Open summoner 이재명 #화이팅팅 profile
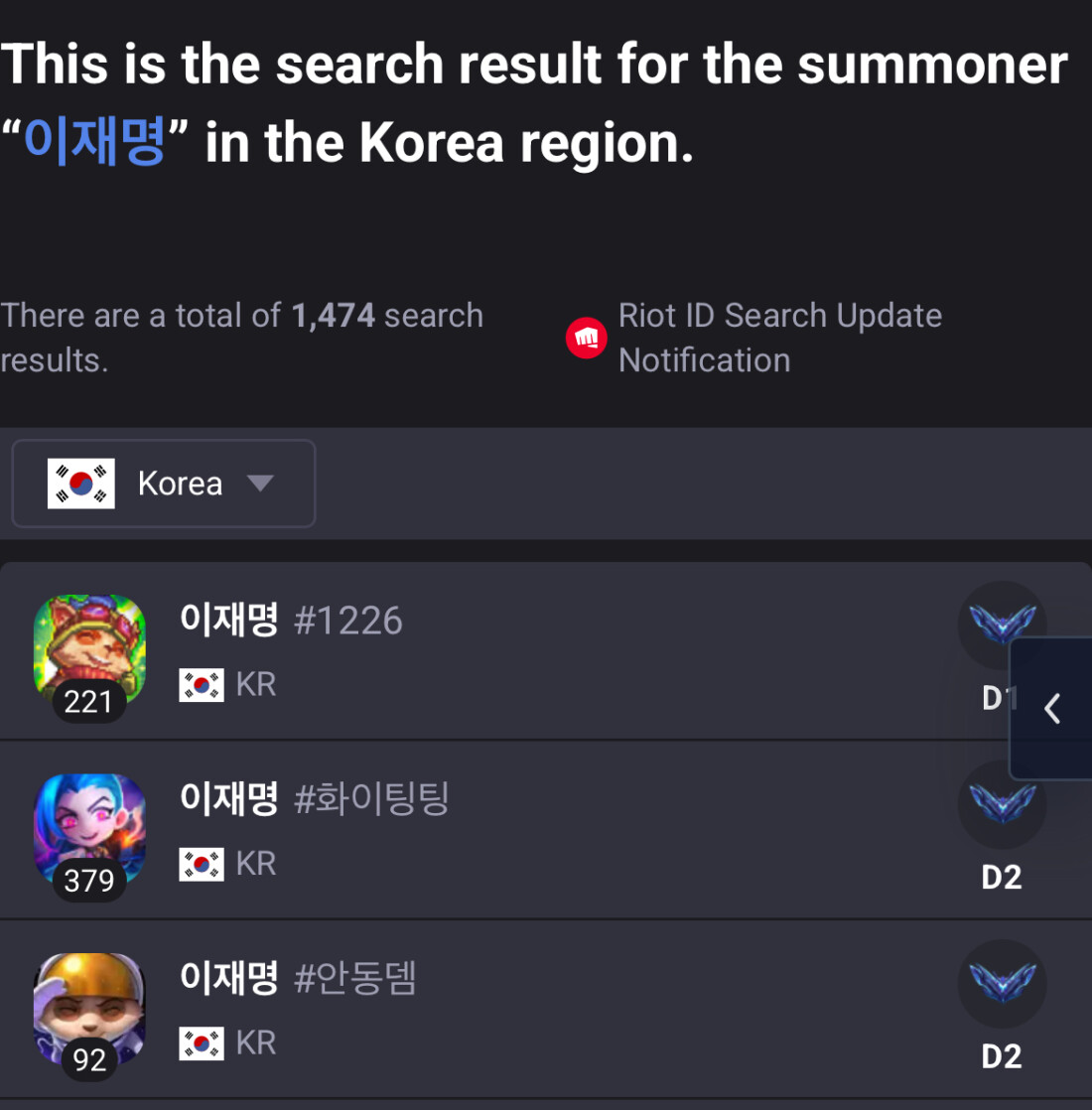Screen dimensions: 1092x1110 (x=314, y=799)
